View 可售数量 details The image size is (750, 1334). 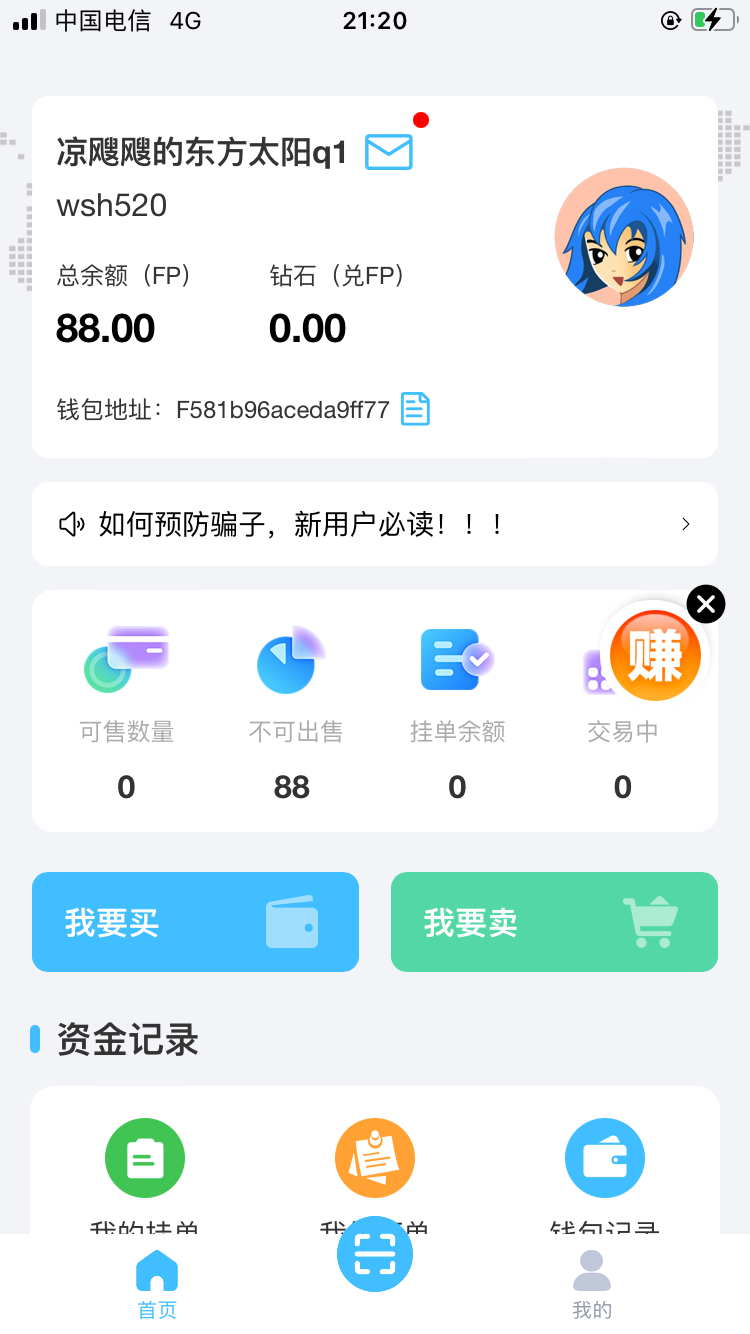click(x=127, y=710)
